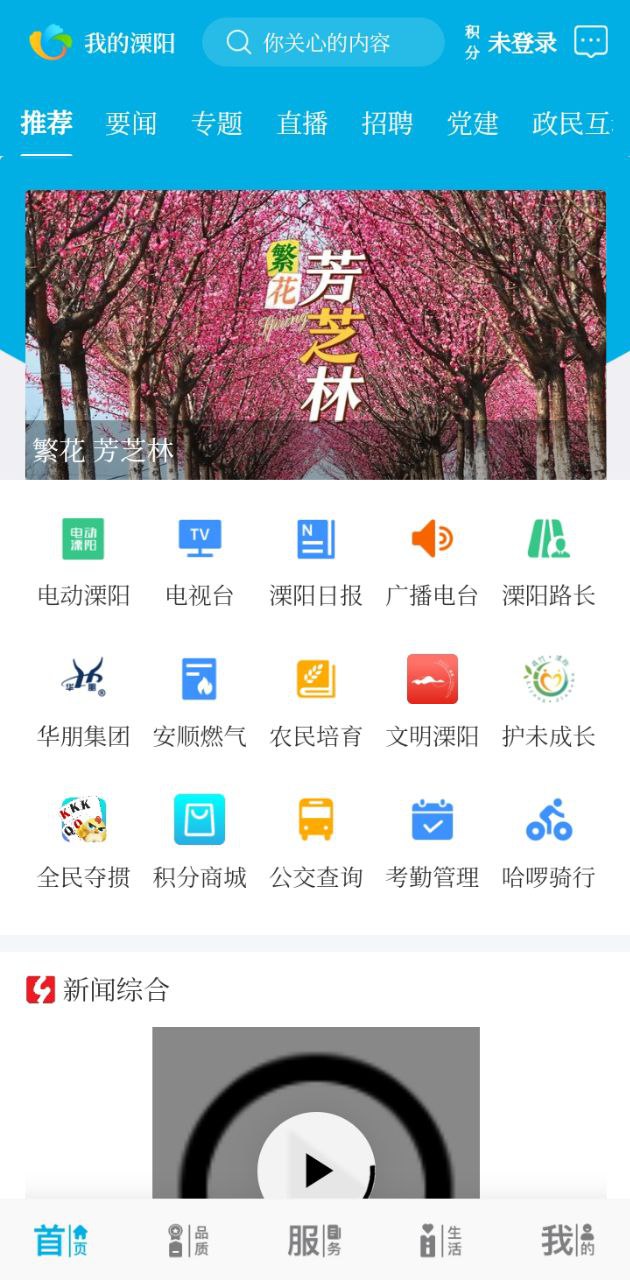Open 积分商城
630x1280 pixels.
199,840
